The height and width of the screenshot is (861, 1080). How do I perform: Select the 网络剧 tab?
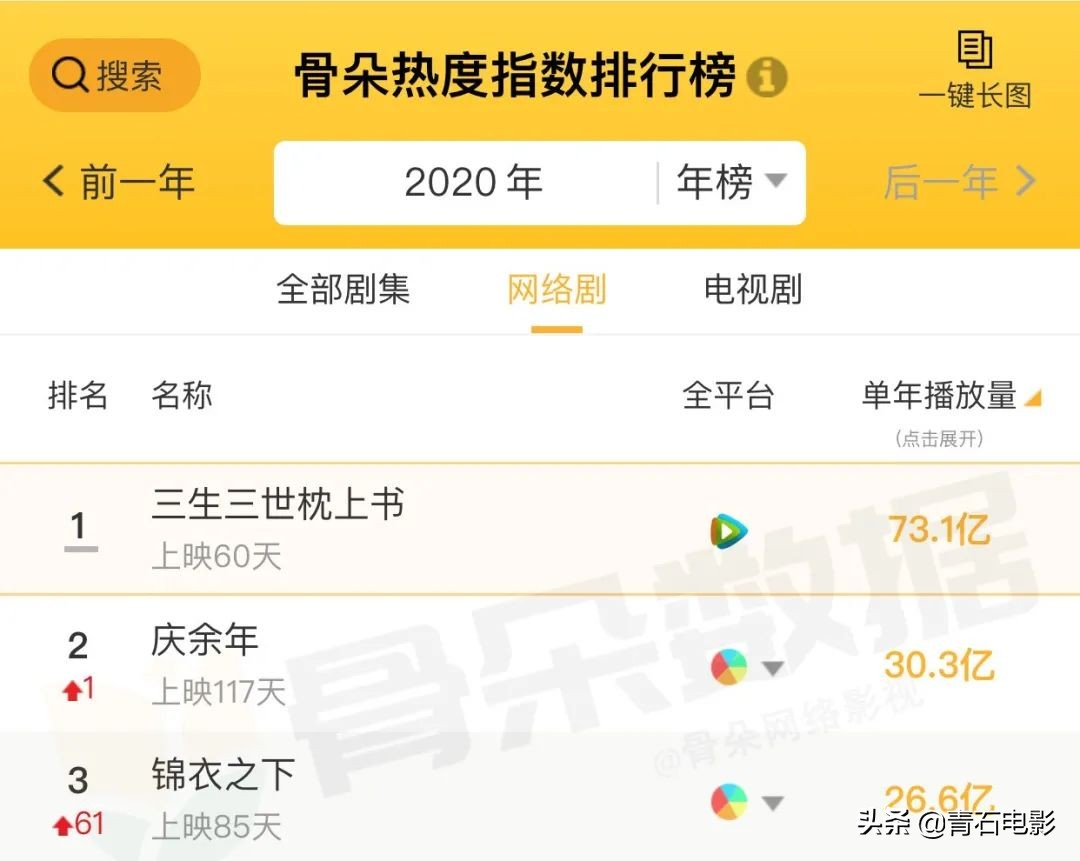click(556, 290)
